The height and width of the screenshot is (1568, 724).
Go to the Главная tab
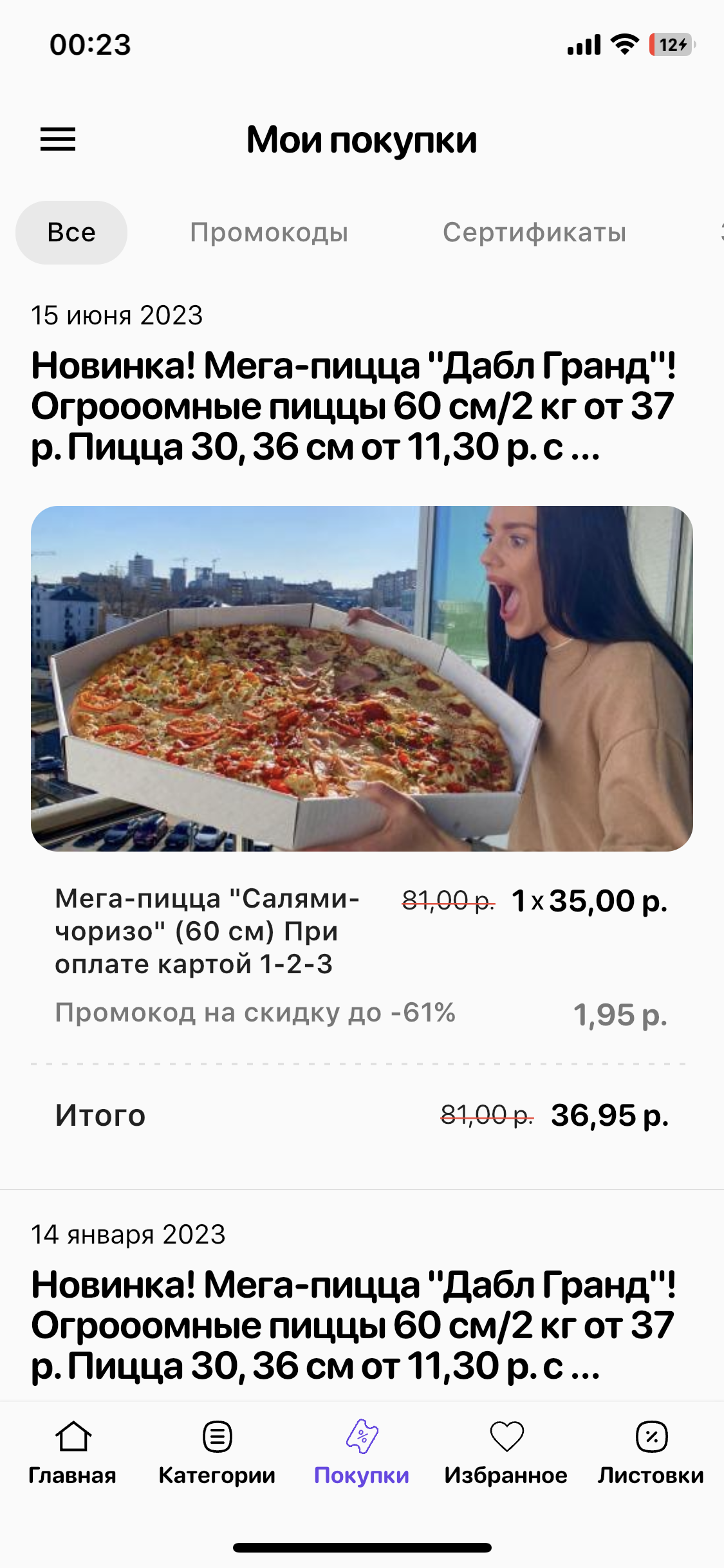coord(72,1452)
